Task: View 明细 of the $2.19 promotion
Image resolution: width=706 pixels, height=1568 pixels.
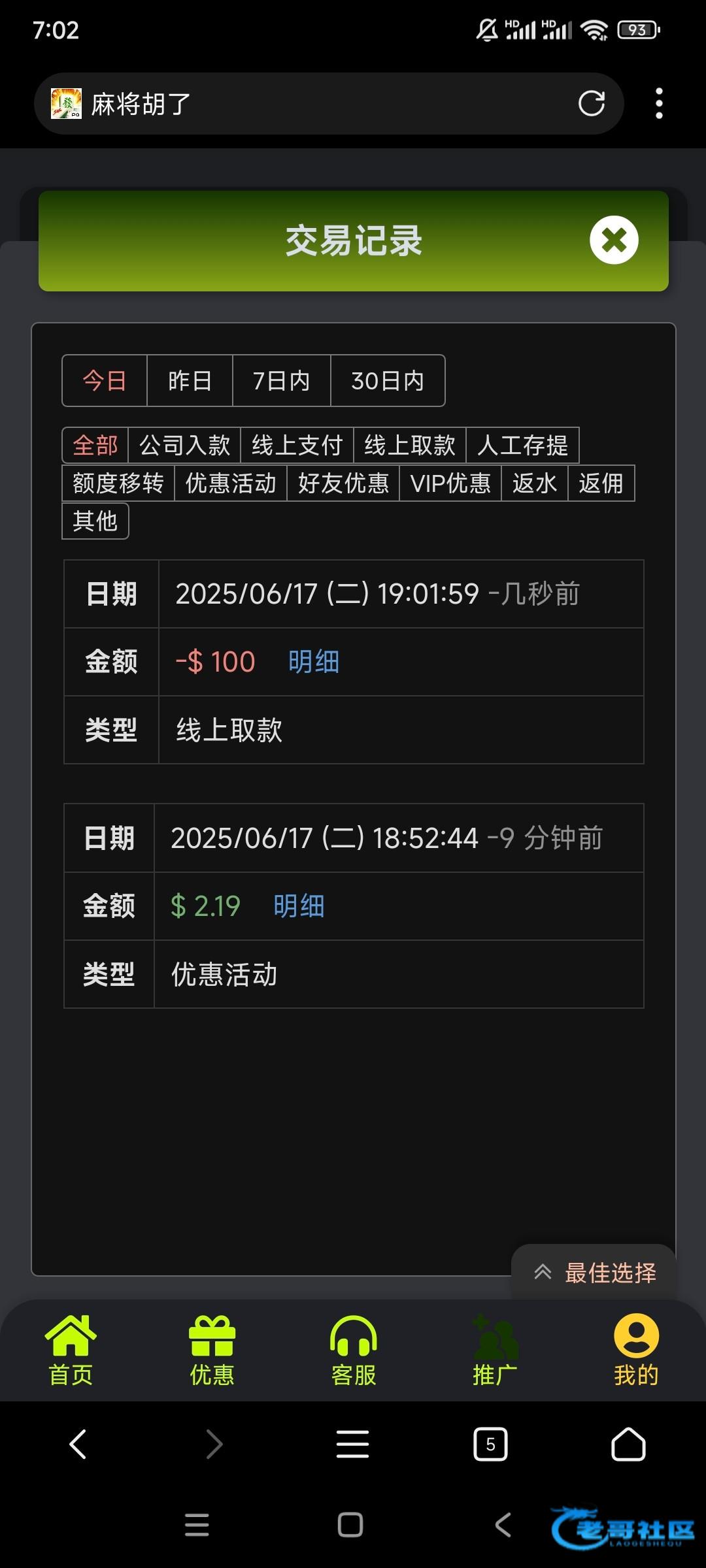Action: click(x=299, y=906)
